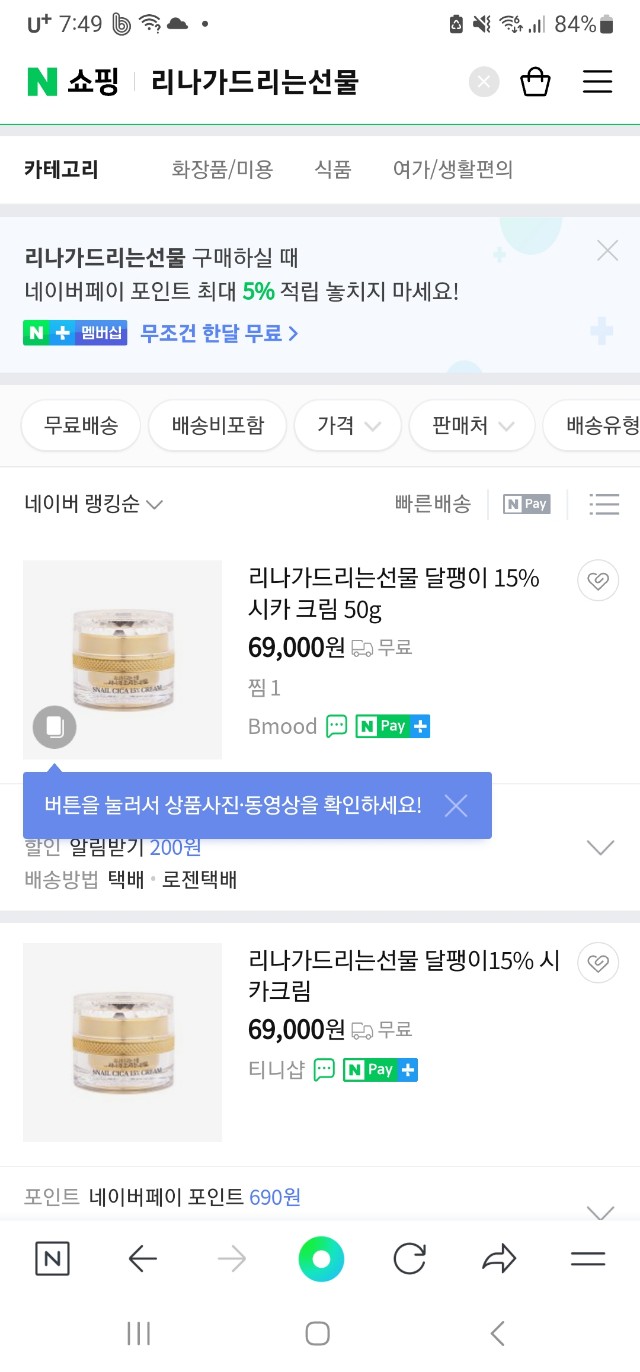Select the 화장품/미용 category tab

coord(222,169)
